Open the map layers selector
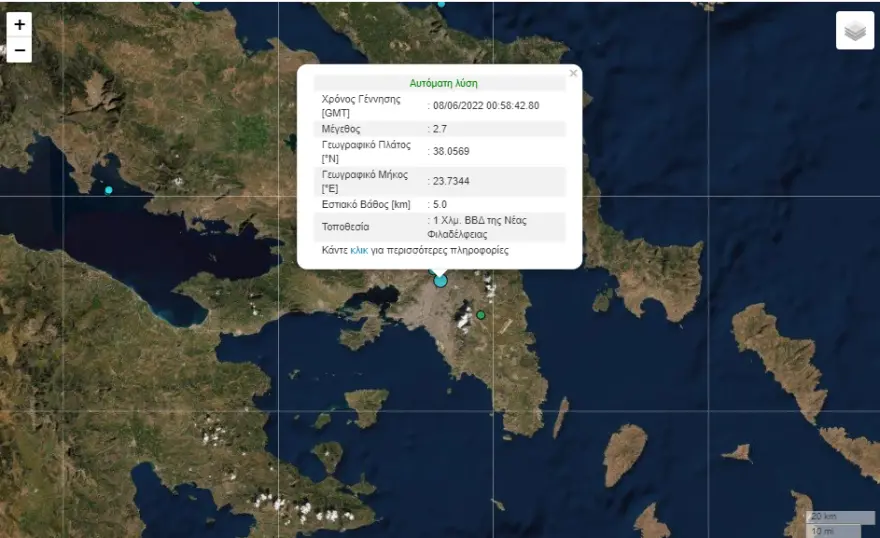This screenshot has width=880, height=538. click(854, 31)
